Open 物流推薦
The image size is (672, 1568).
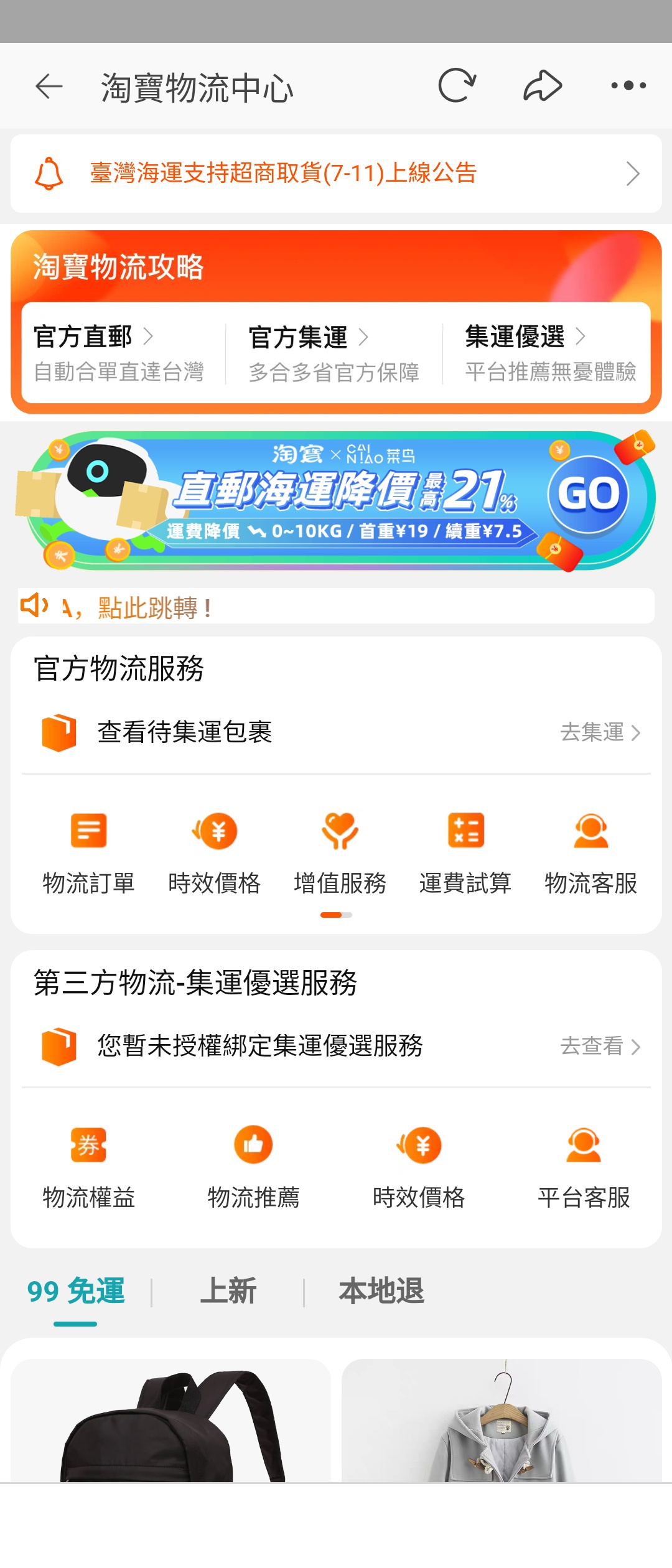click(x=253, y=1167)
